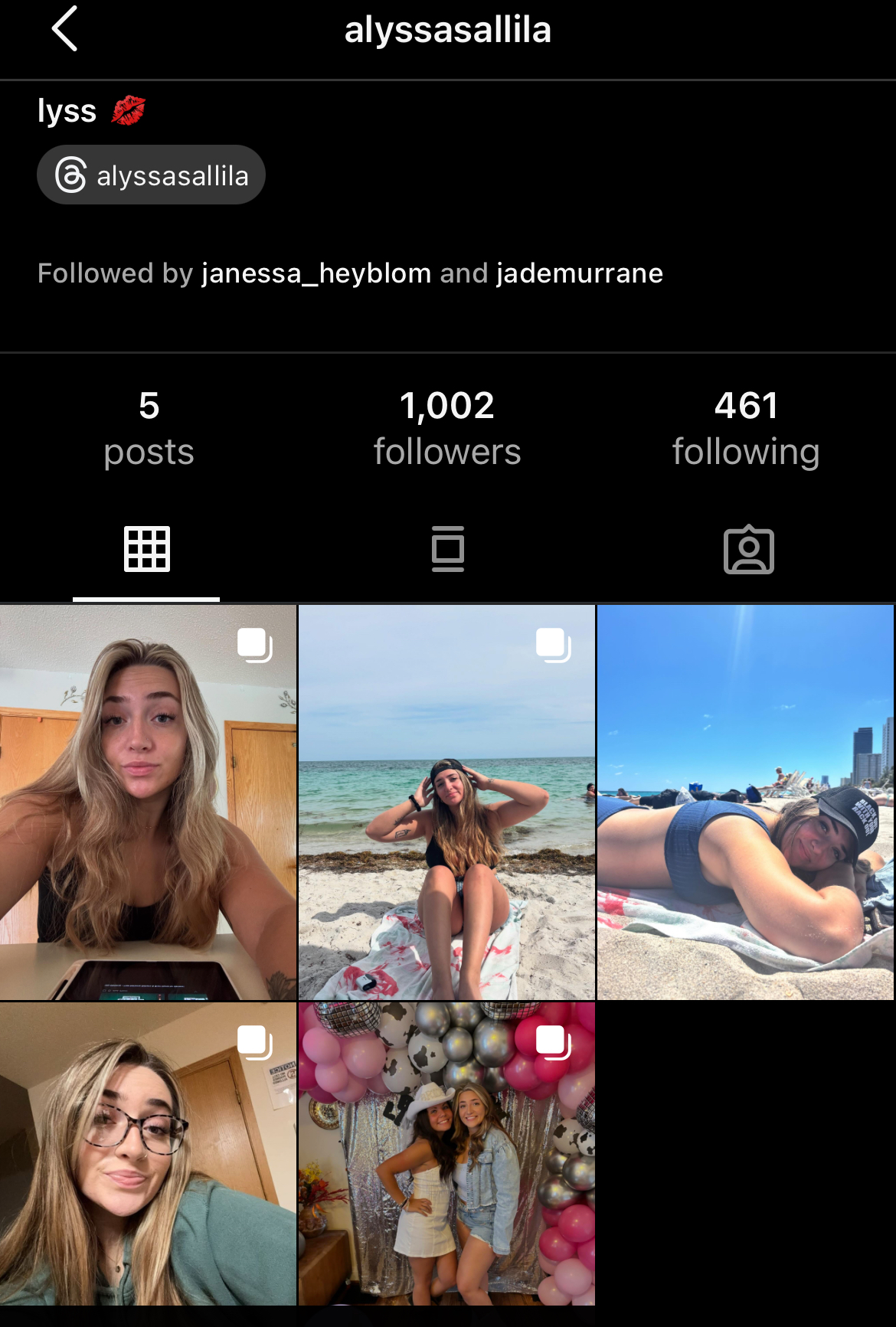
Task: Open the post of woman lying on beach
Action: [x=745, y=802]
